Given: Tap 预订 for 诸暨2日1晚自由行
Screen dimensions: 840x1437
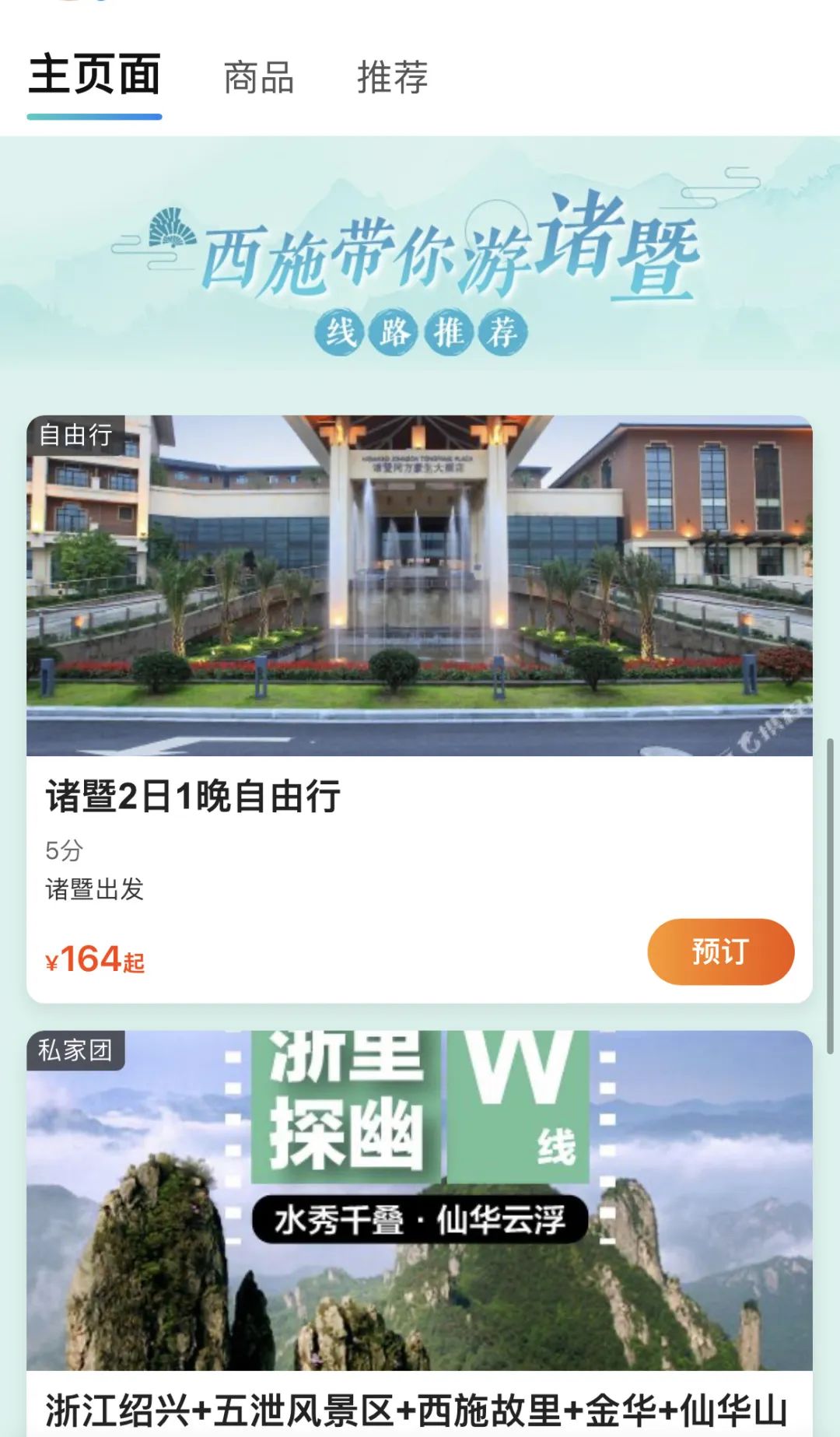Looking at the screenshot, I should click(x=720, y=952).
